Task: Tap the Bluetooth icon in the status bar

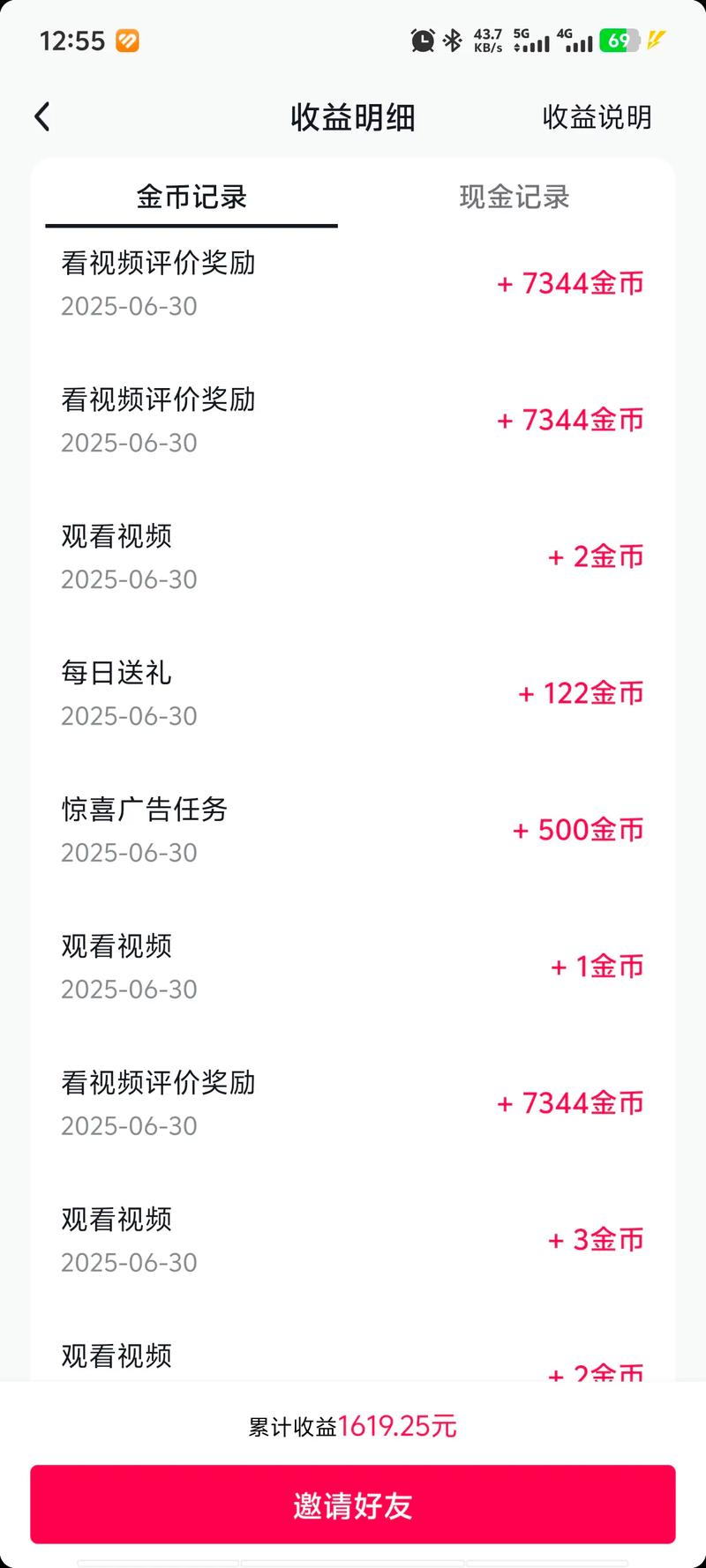Action: coord(454,39)
